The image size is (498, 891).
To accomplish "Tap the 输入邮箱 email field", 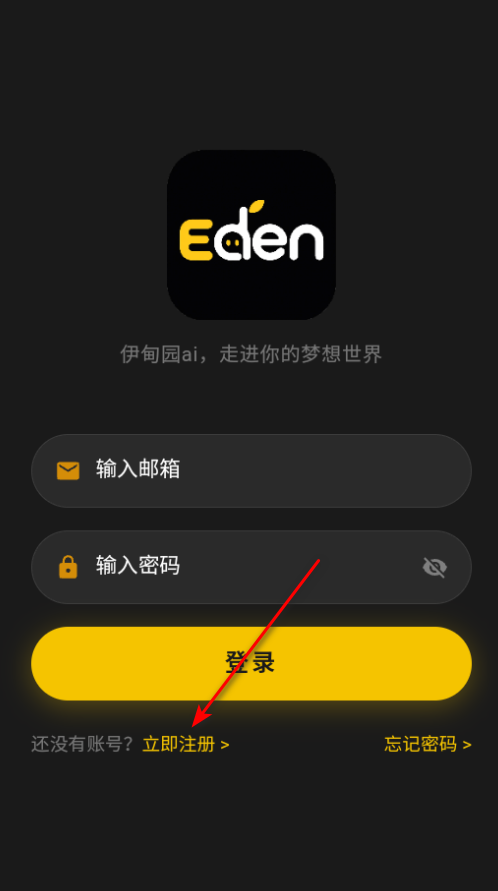I will click(251, 471).
